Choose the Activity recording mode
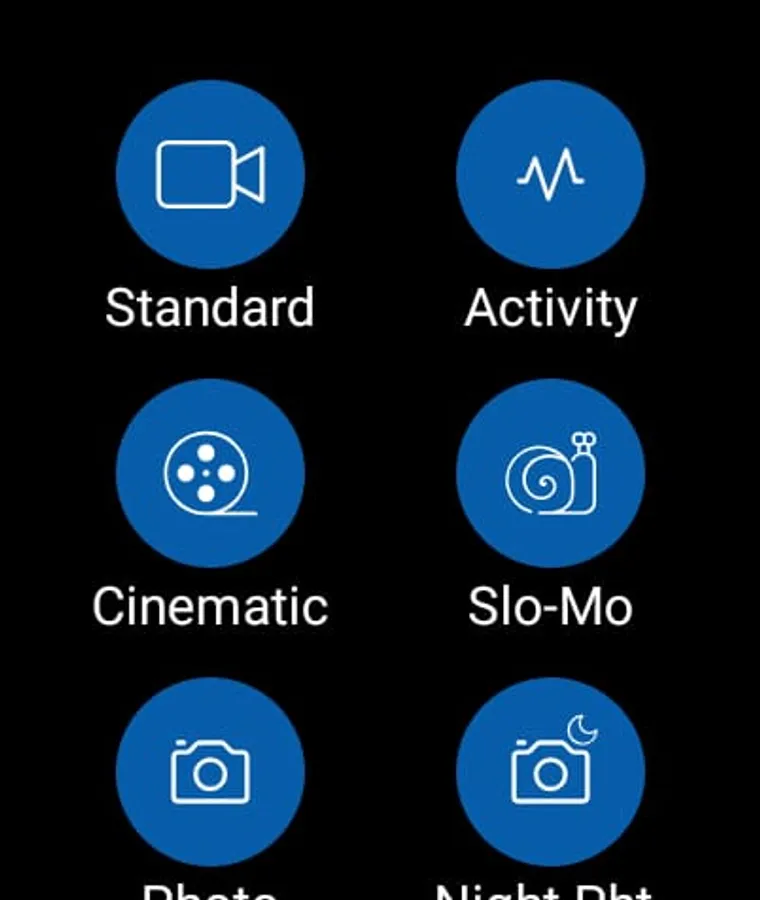The height and width of the screenshot is (900, 760). 550,175
